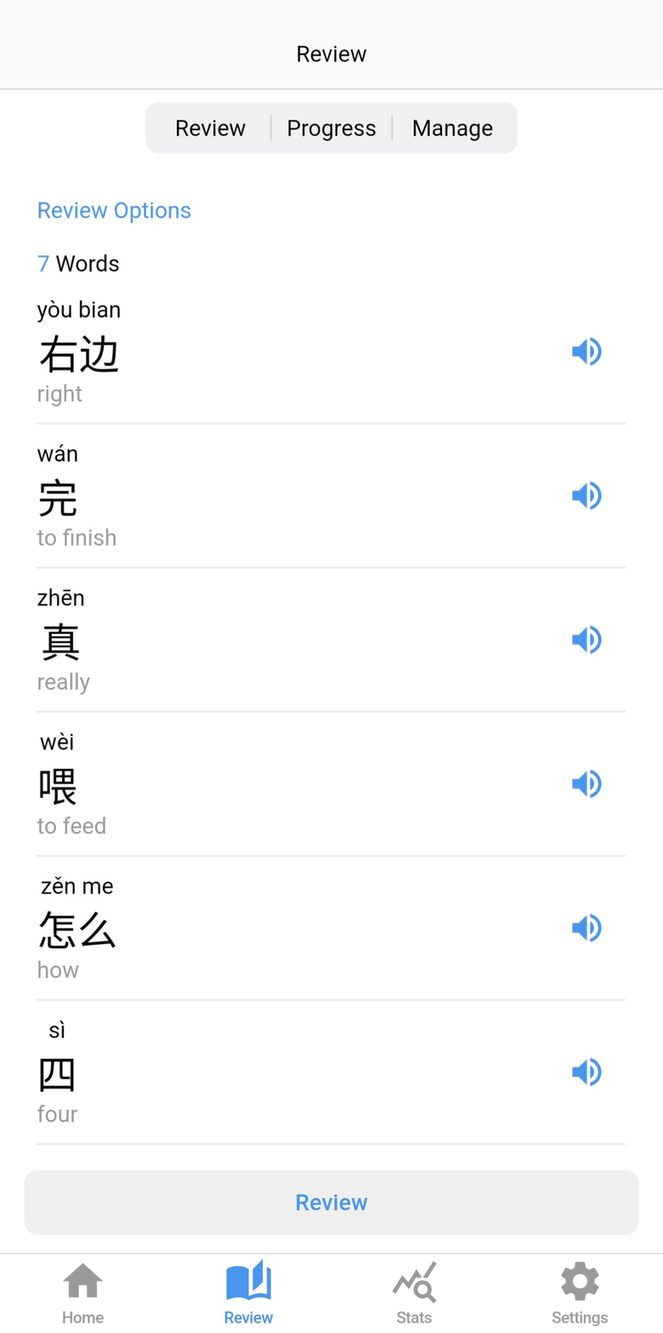The width and height of the screenshot is (663, 1333).
Task: Go to the Home tab
Action: point(83,1293)
